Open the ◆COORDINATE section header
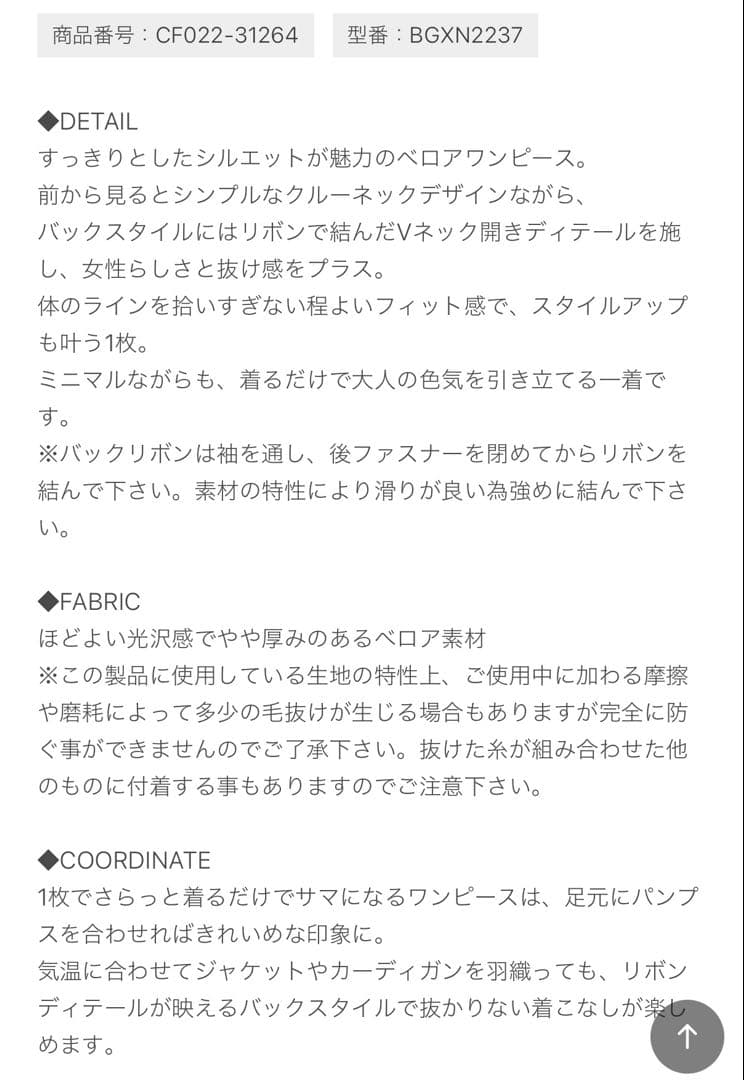The height and width of the screenshot is (1080, 744). point(124,859)
